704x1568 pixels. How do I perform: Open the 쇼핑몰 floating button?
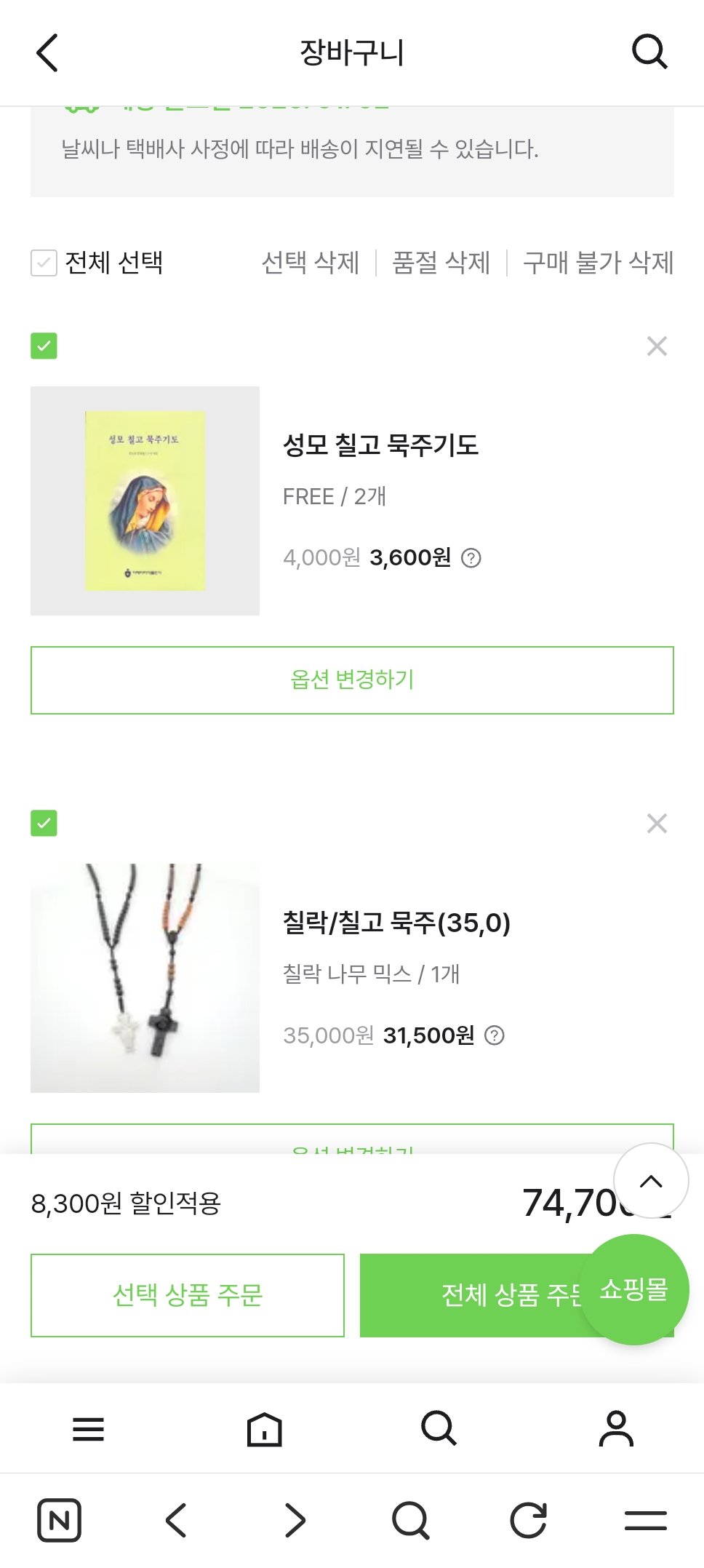pyautogui.click(x=634, y=1289)
